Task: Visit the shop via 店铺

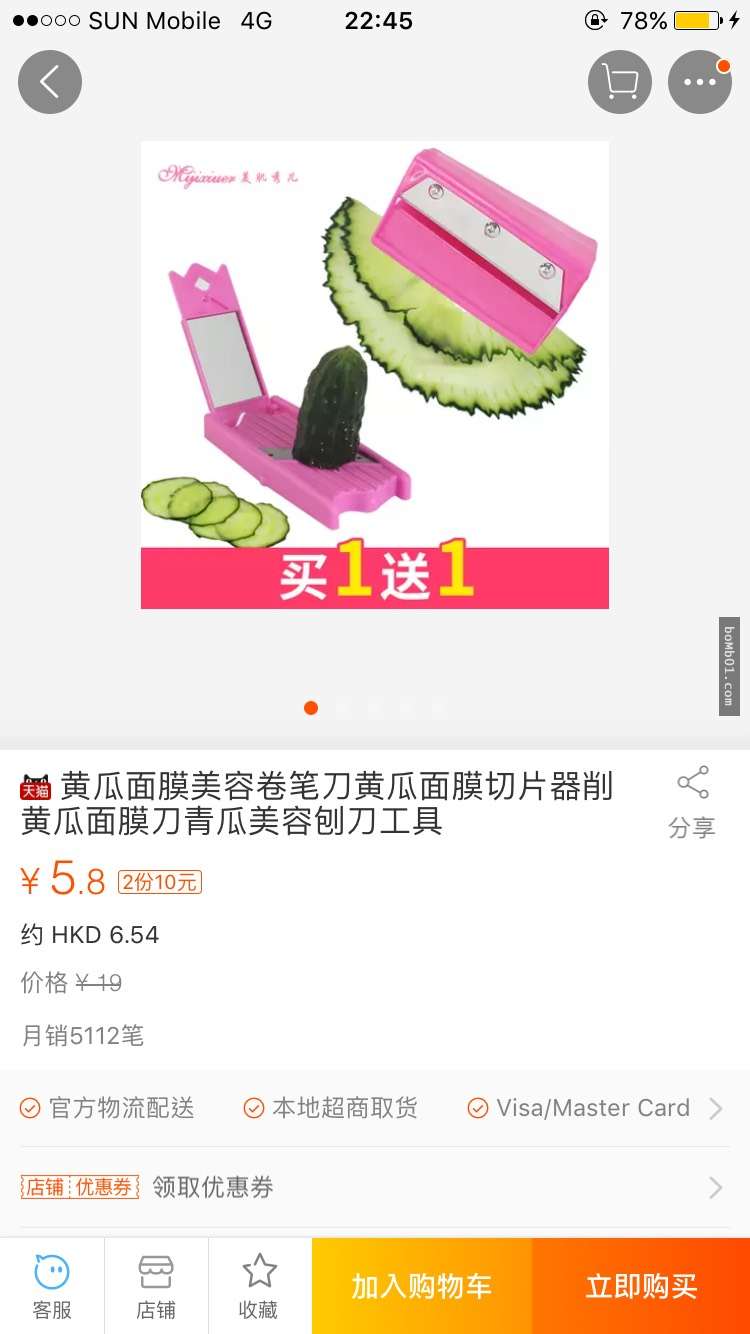Action: [x=156, y=1286]
